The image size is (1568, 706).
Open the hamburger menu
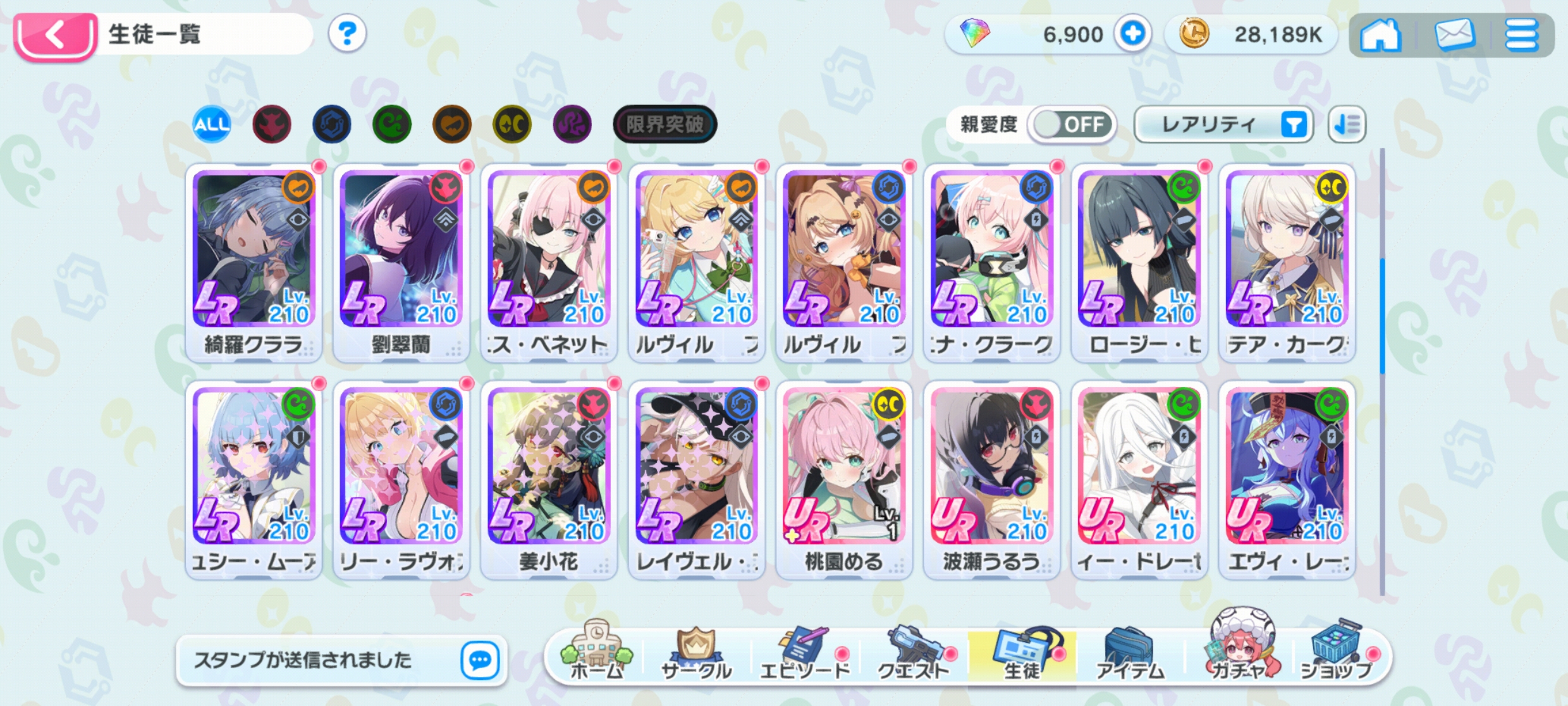[x=1521, y=35]
